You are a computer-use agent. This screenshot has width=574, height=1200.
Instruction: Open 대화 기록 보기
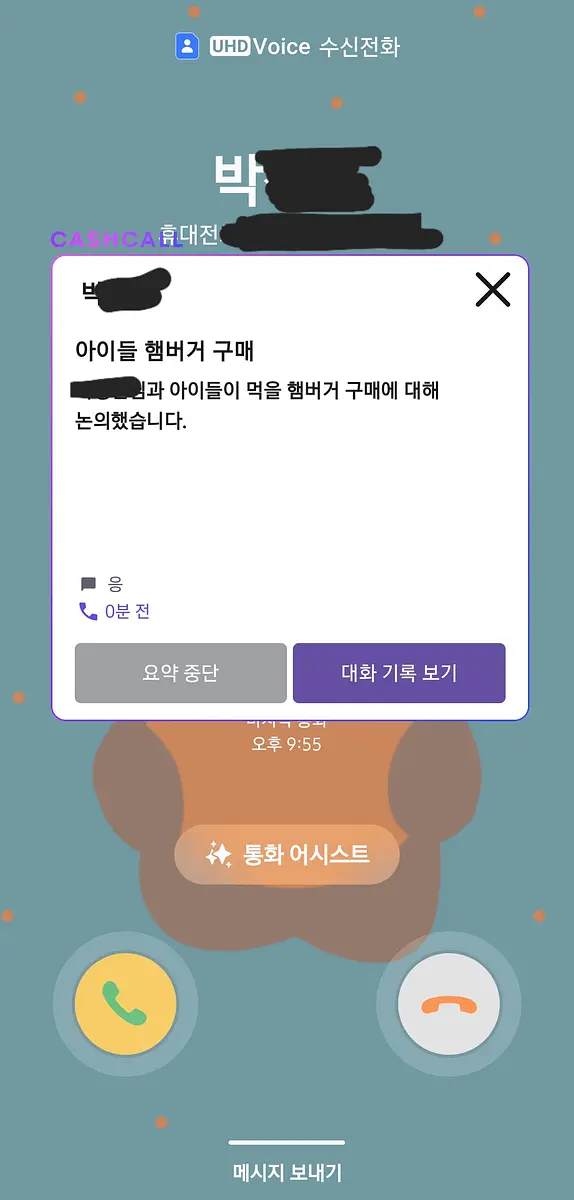pyautogui.click(x=399, y=673)
